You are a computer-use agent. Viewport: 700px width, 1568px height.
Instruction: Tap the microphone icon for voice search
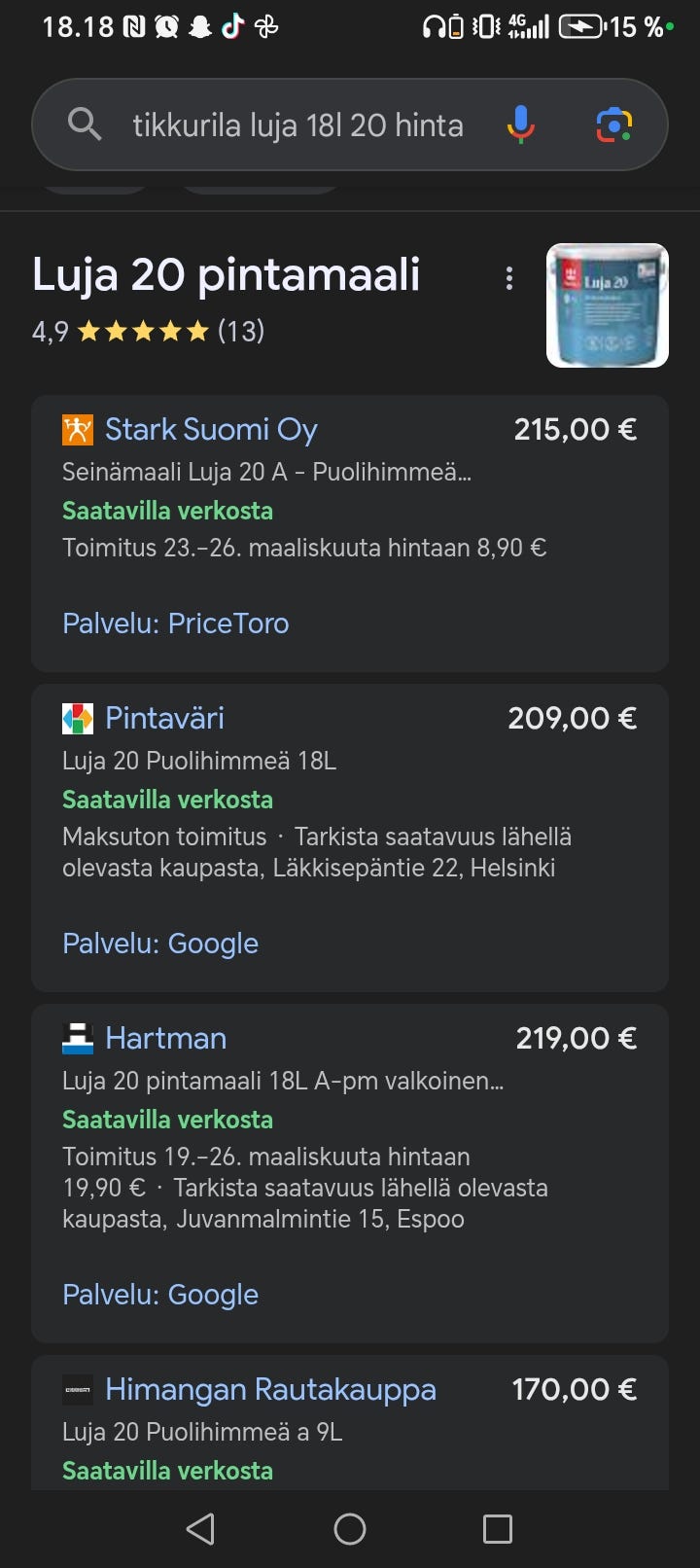pyautogui.click(x=522, y=125)
